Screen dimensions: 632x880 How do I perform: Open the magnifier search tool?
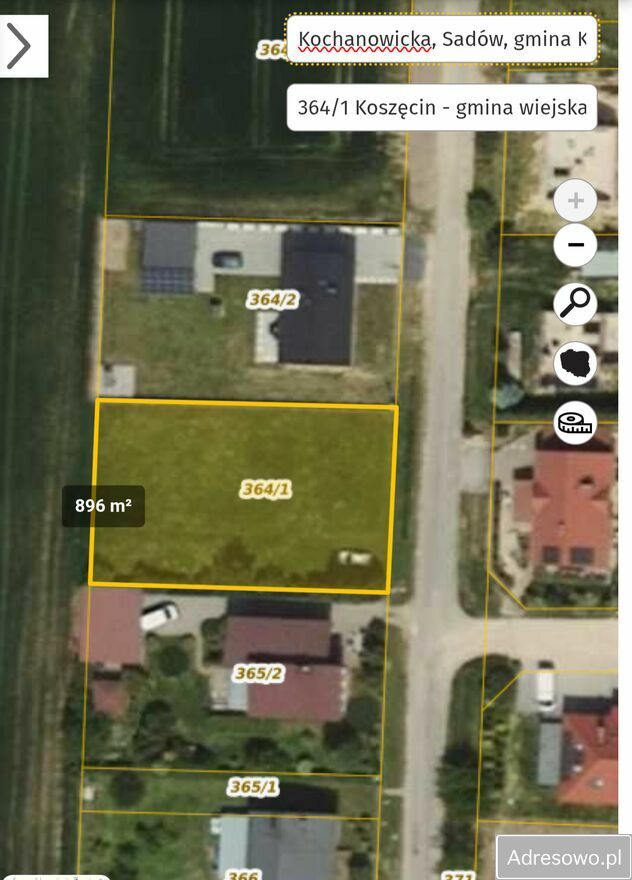[x=575, y=303]
